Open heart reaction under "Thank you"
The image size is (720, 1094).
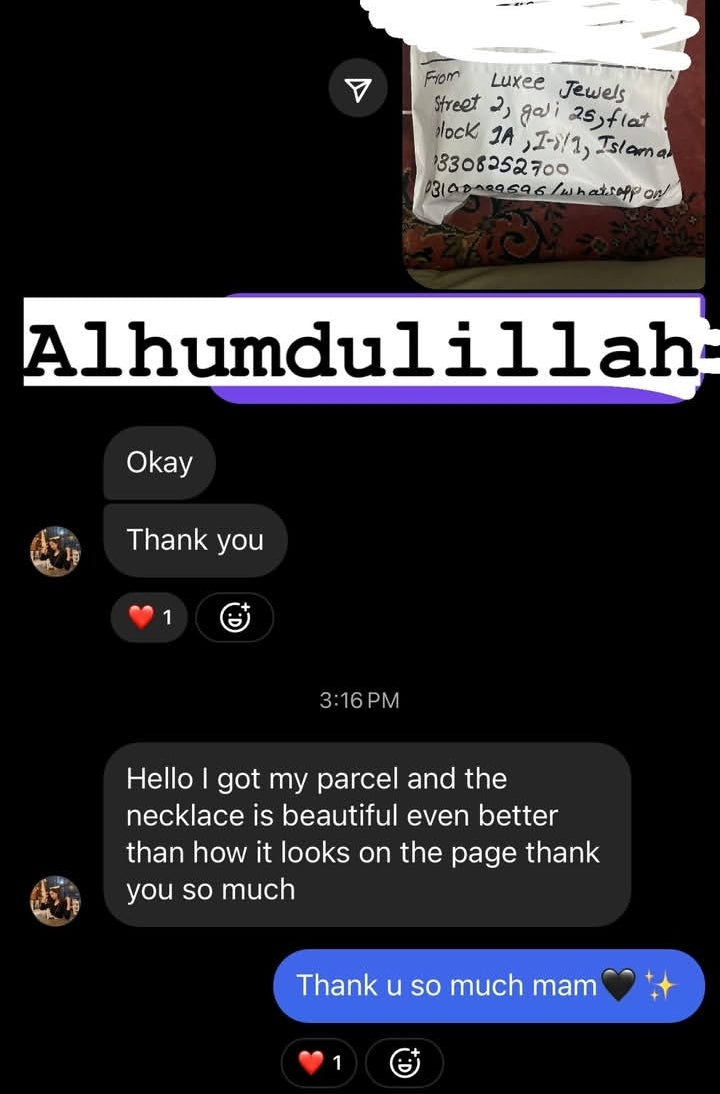tap(151, 619)
